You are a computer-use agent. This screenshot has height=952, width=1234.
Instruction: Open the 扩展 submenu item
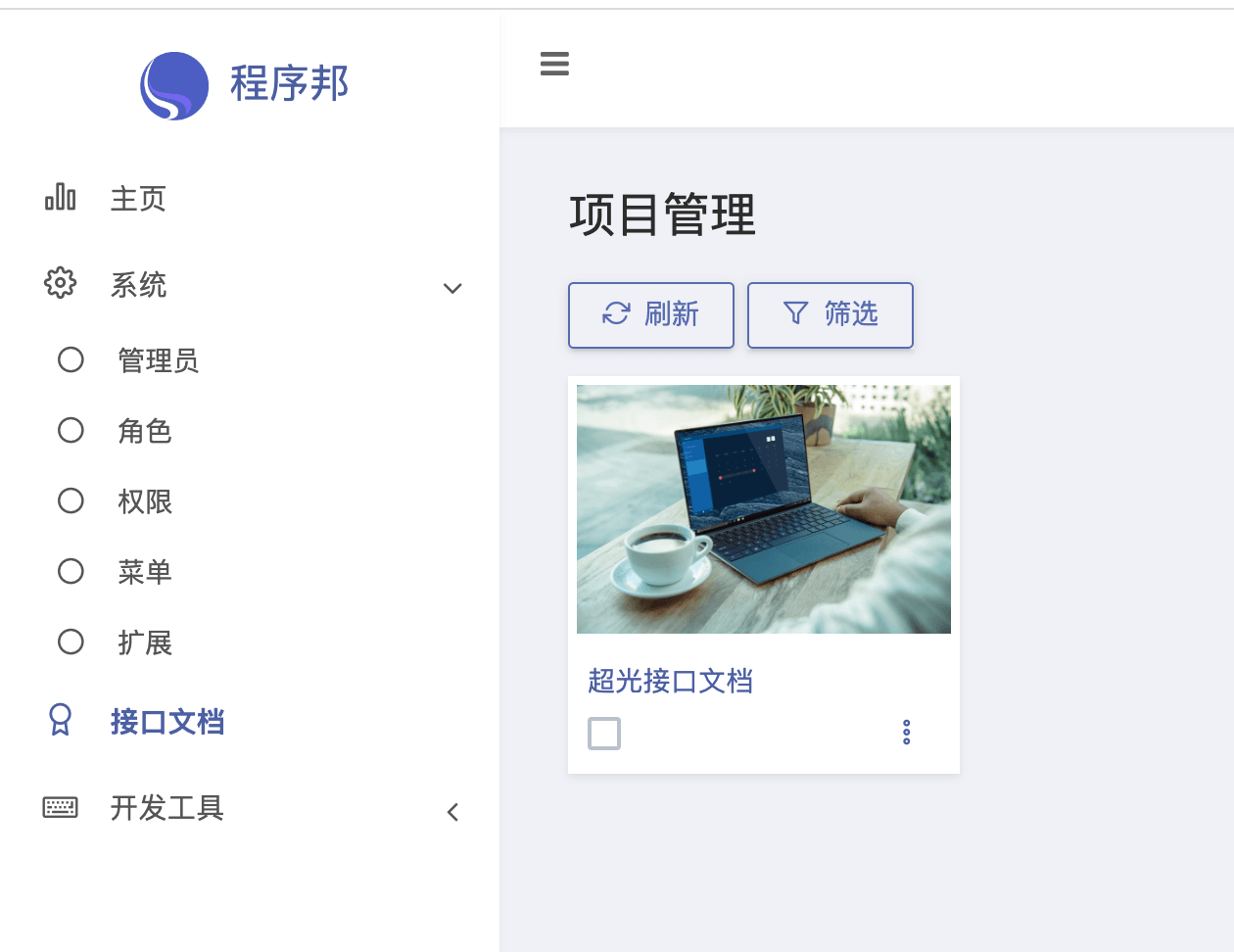tap(144, 643)
